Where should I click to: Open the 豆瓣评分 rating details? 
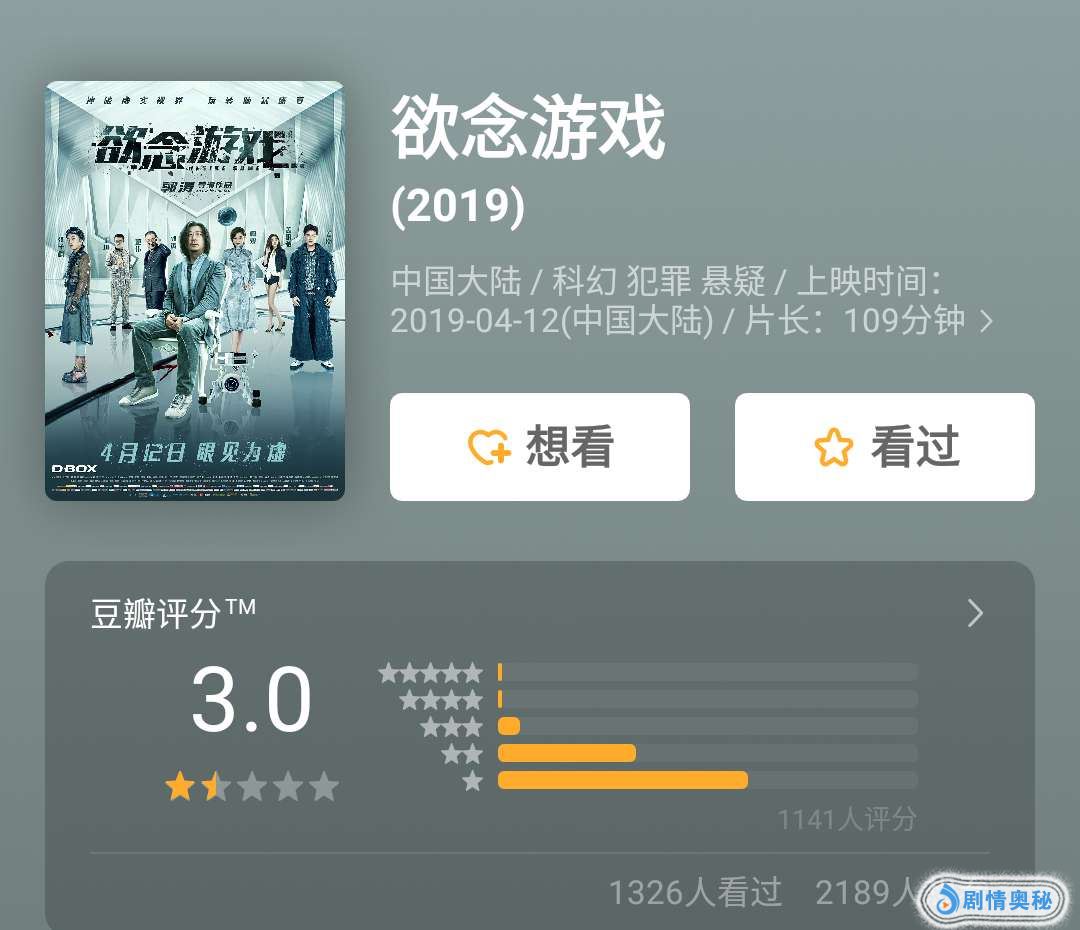(x=975, y=613)
